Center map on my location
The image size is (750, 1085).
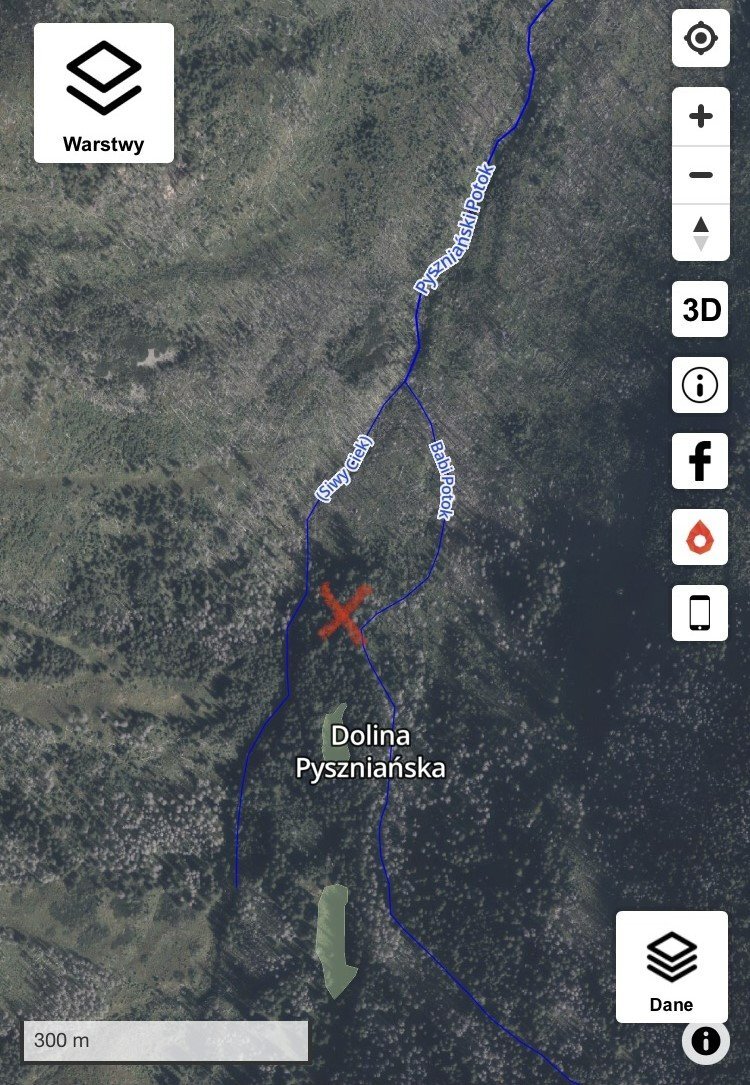[x=700, y=39]
